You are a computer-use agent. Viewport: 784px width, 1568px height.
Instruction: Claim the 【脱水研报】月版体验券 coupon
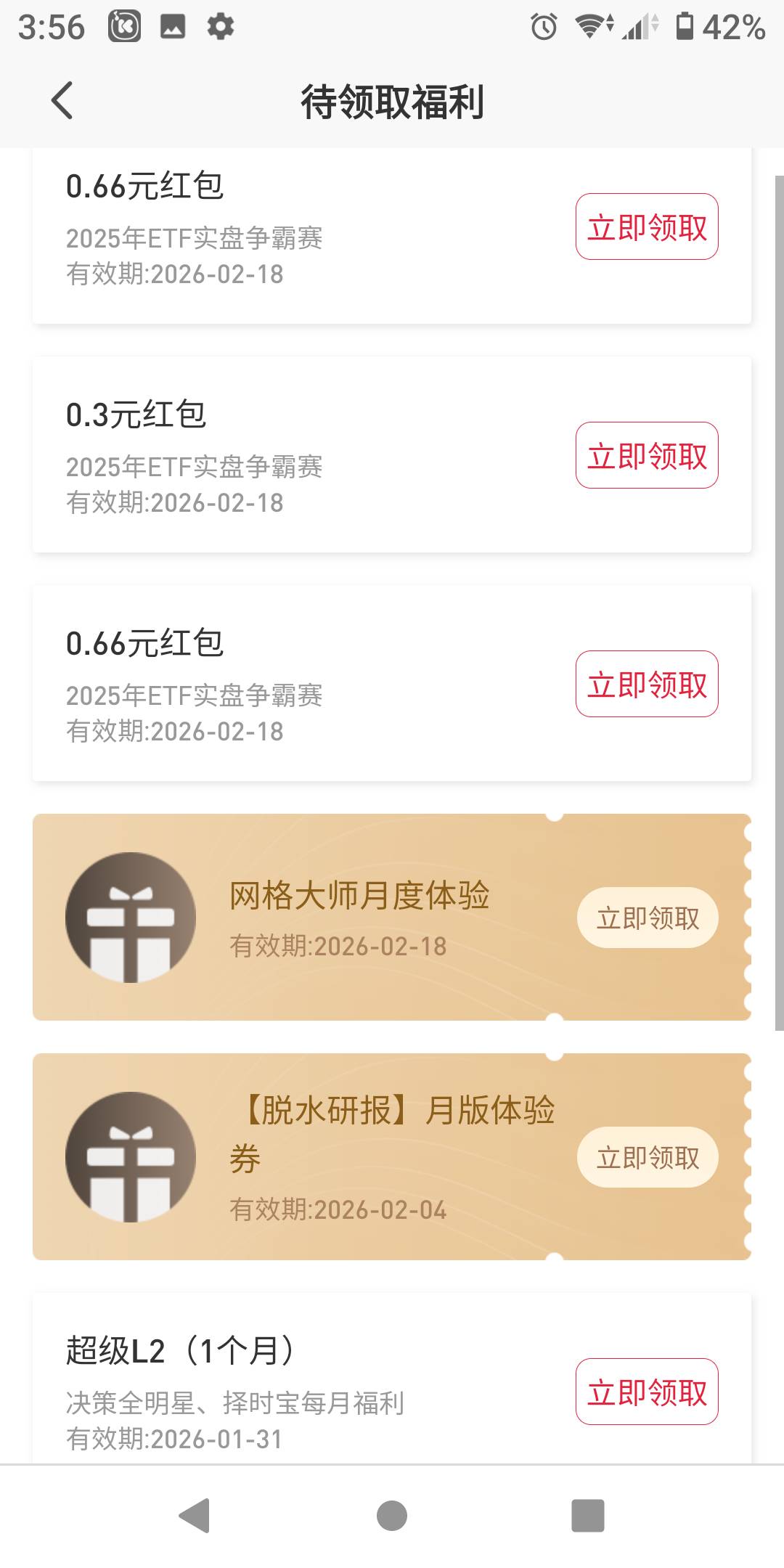[648, 1157]
